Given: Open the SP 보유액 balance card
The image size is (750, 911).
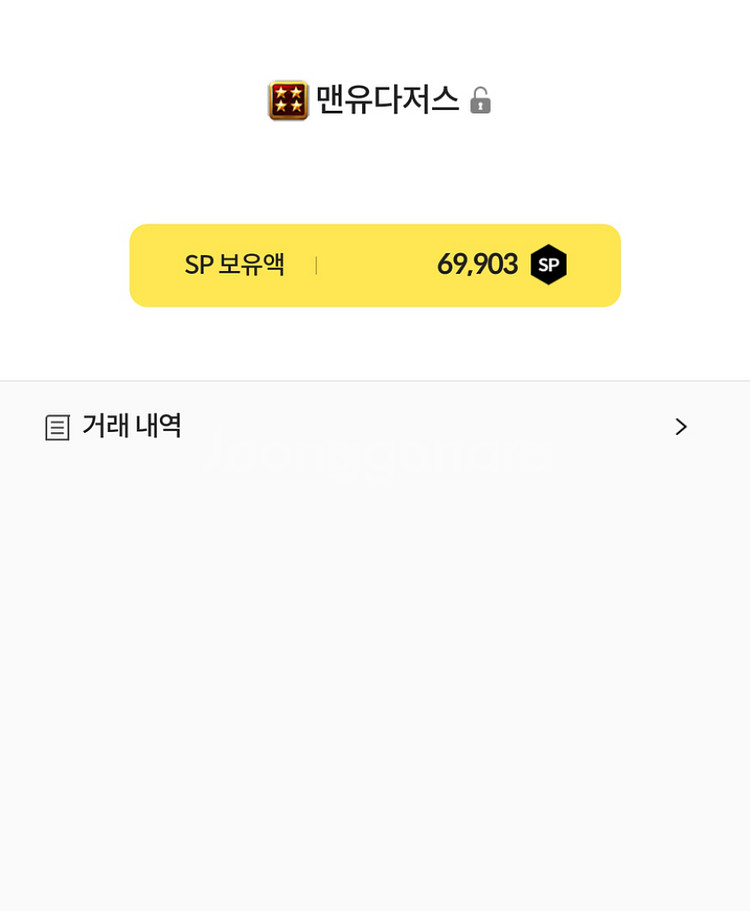Looking at the screenshot, I should point(374,265).
